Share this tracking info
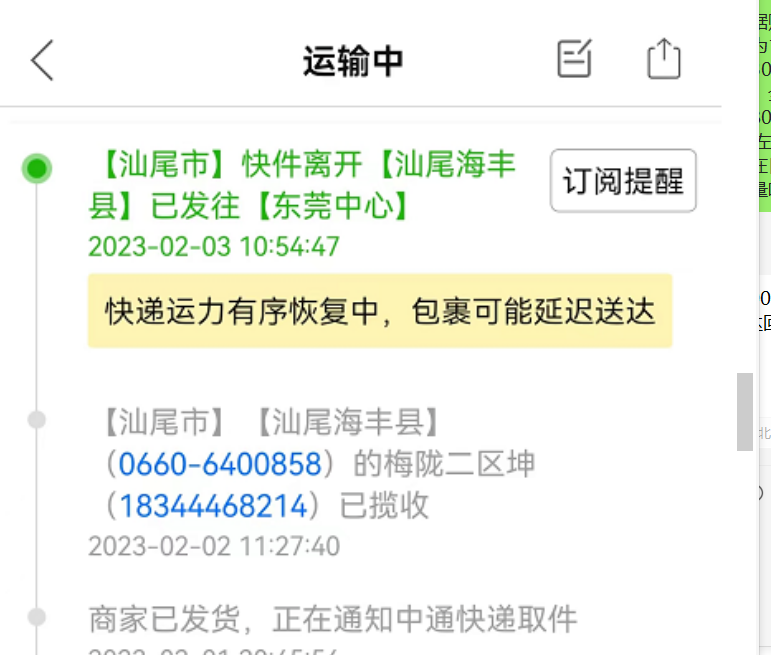This screenshot has height=655, width=771. tap(664, 59)
